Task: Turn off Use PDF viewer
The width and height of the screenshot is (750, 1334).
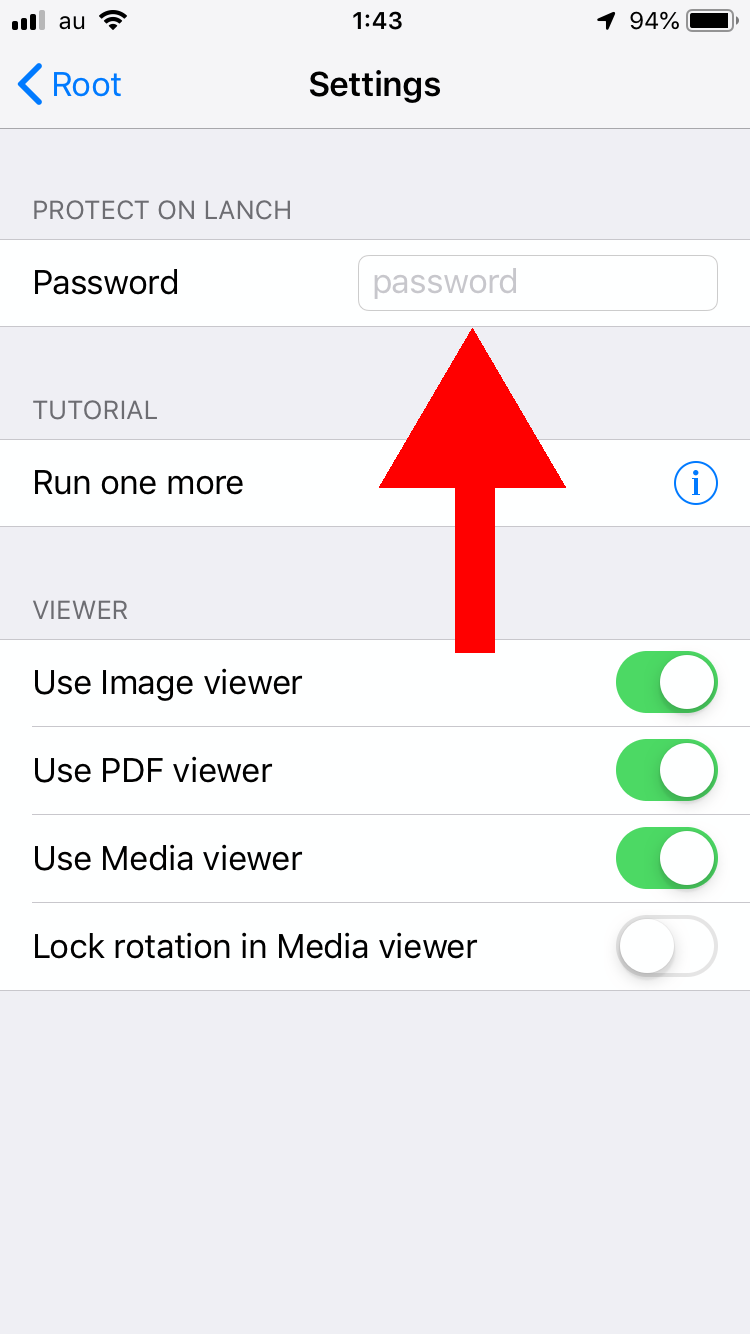Action: 667,771
